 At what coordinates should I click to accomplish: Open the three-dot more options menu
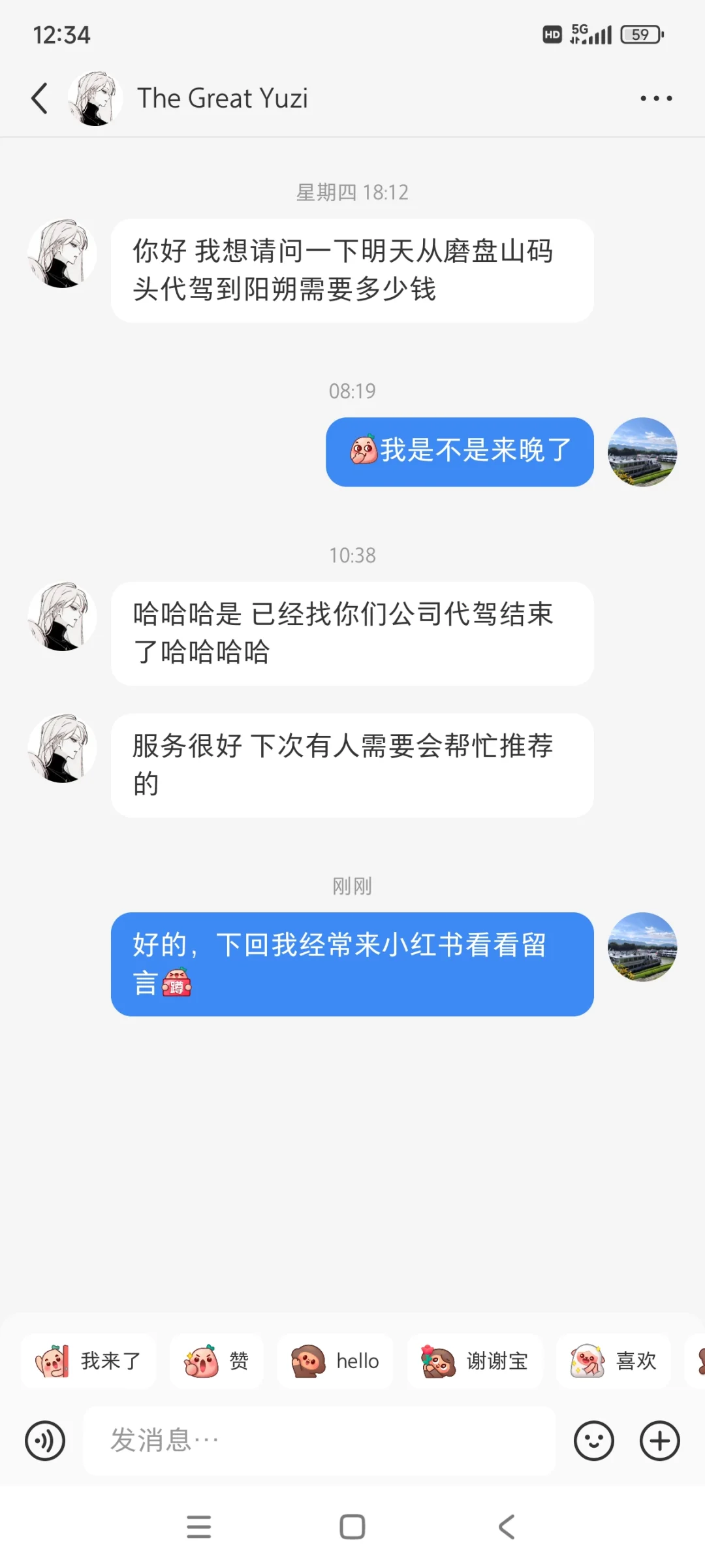[655, 99]
